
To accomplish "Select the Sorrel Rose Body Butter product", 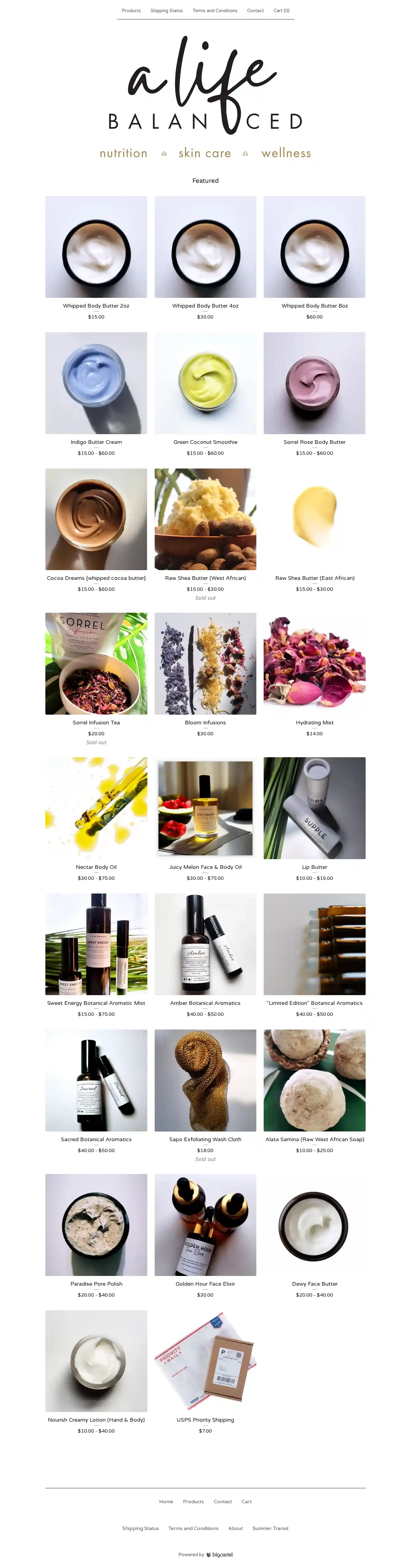I will [x=314, y=383].
